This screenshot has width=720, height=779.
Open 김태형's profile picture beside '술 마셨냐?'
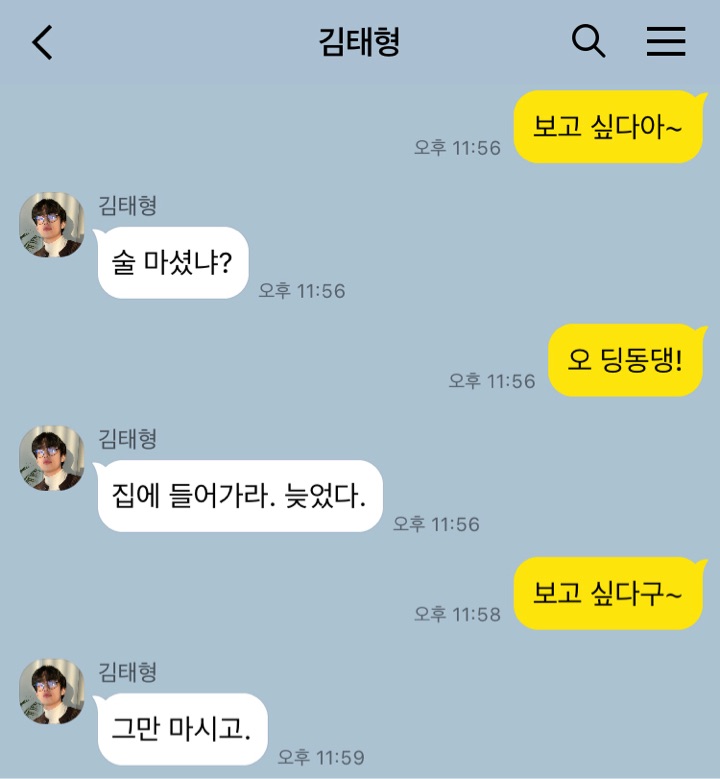tap(51, 225)
